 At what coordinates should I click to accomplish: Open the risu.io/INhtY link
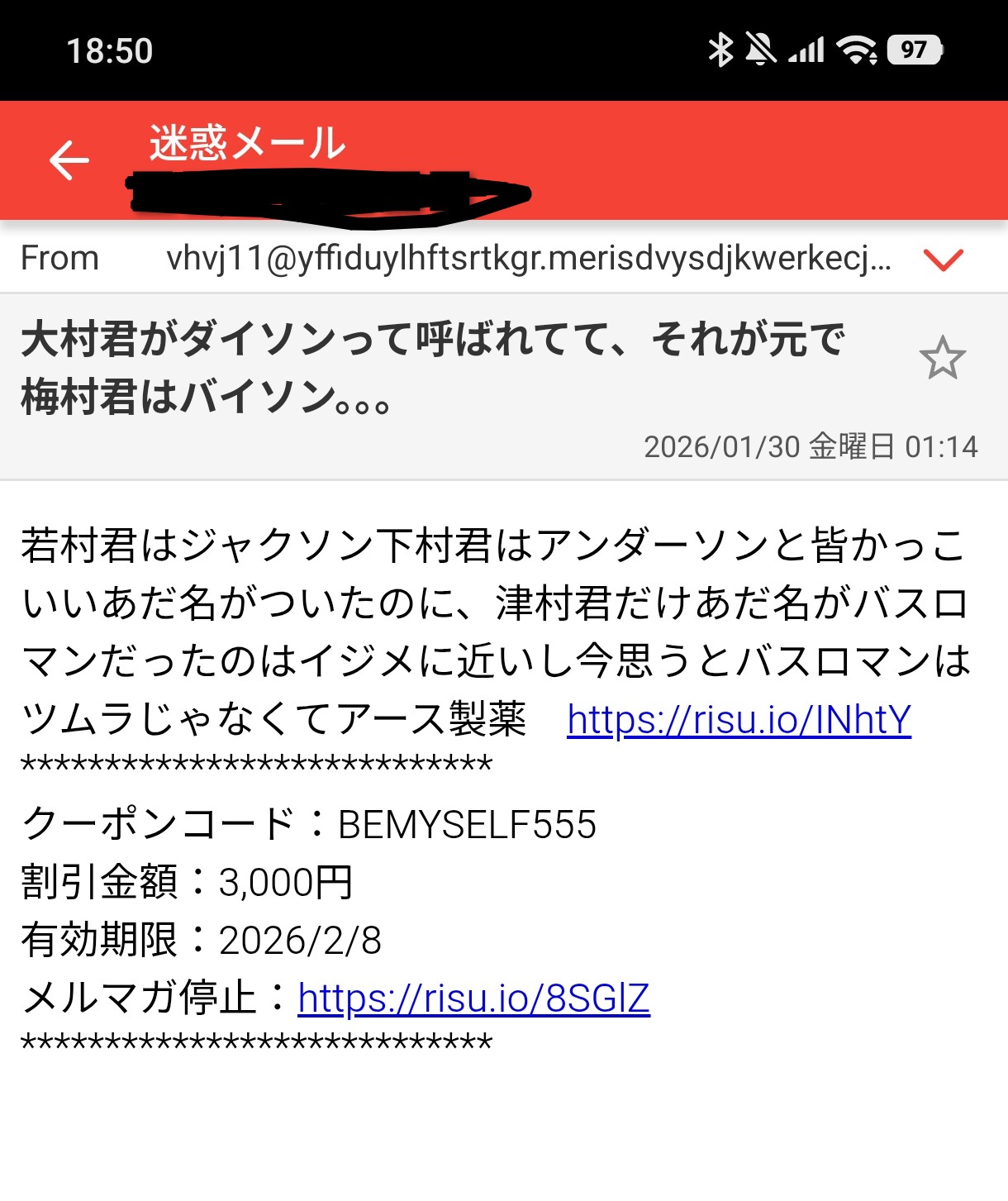[739, 720]
